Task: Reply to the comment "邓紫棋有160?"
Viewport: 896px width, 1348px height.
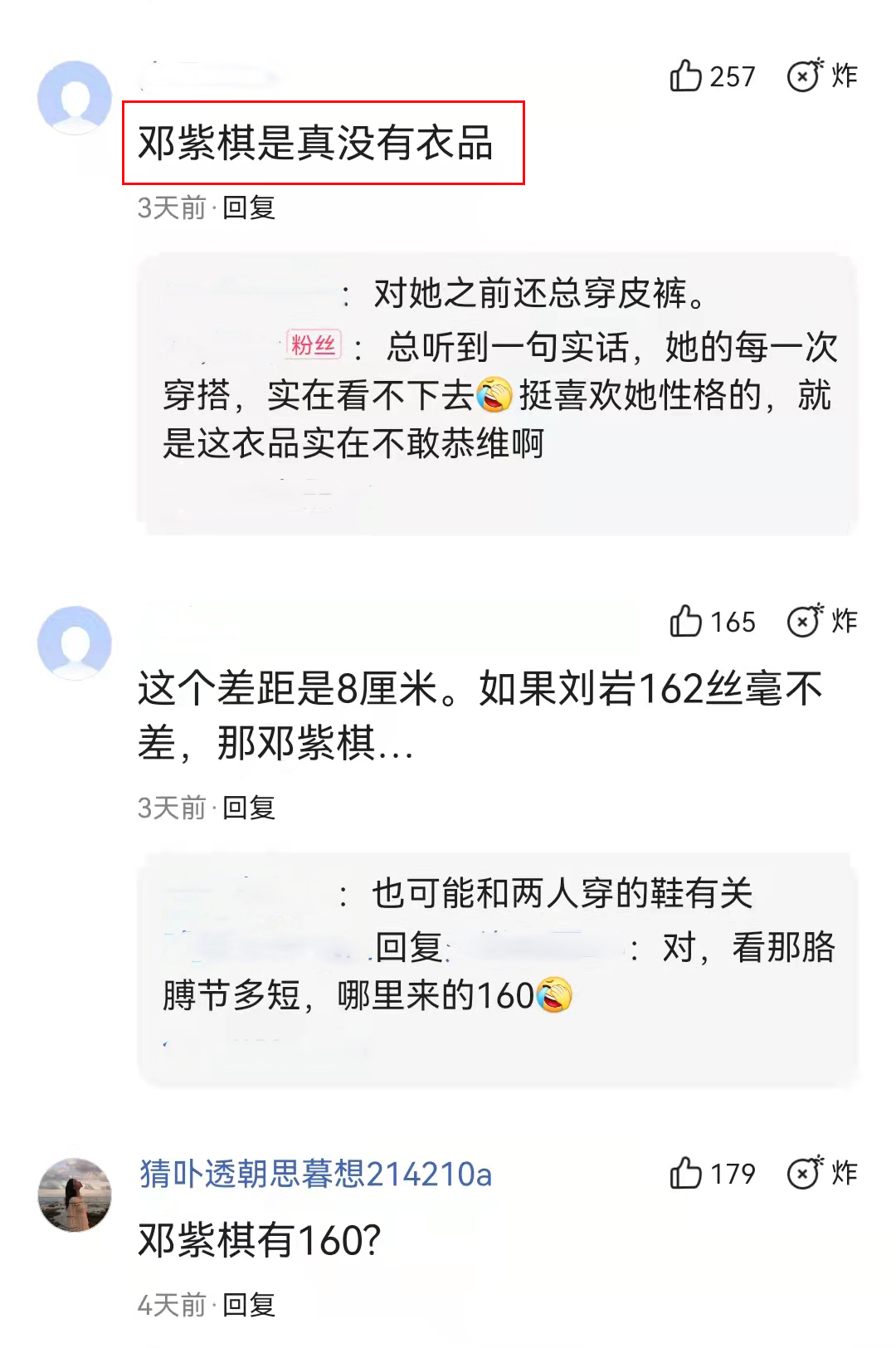Action: [x=249, y=1305]
